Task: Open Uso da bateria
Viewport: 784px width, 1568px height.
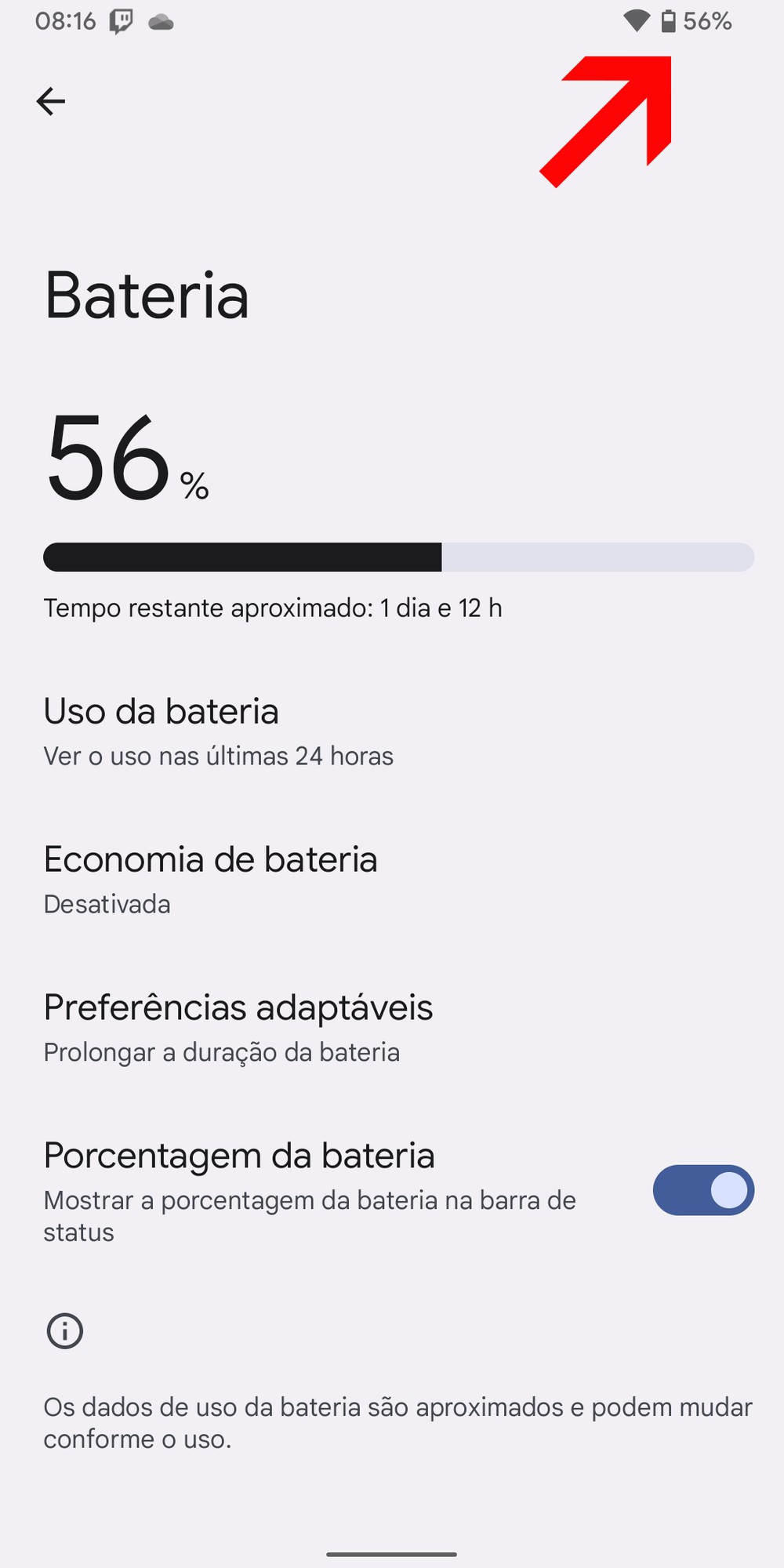Action: [218, 731]
